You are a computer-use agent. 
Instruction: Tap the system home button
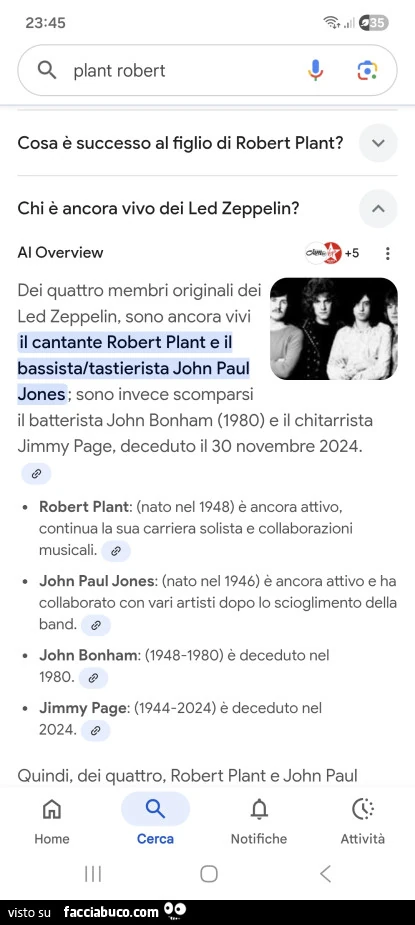pyautogui.click(x=208, y=874)
